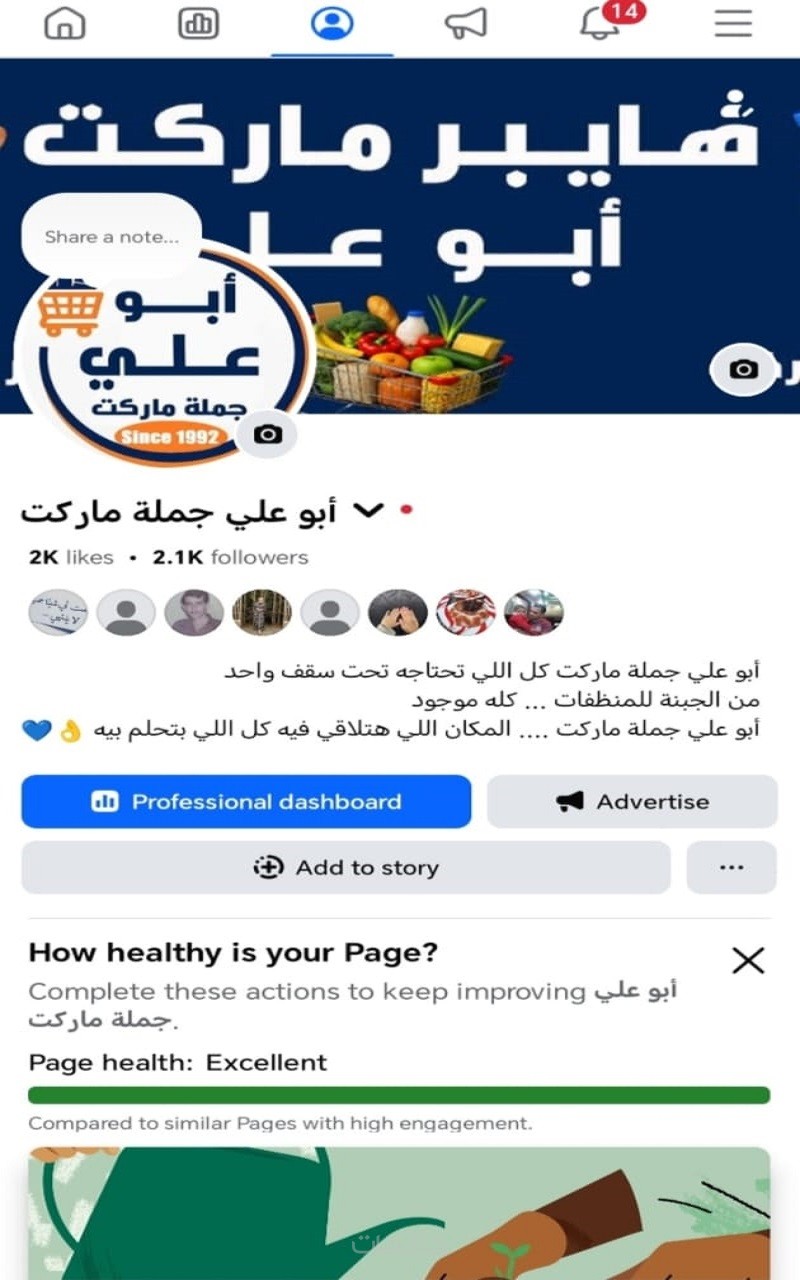Open the ads megaphone tab
Viewport: 800px width, 1280px height.
click(x=465, y=23)
